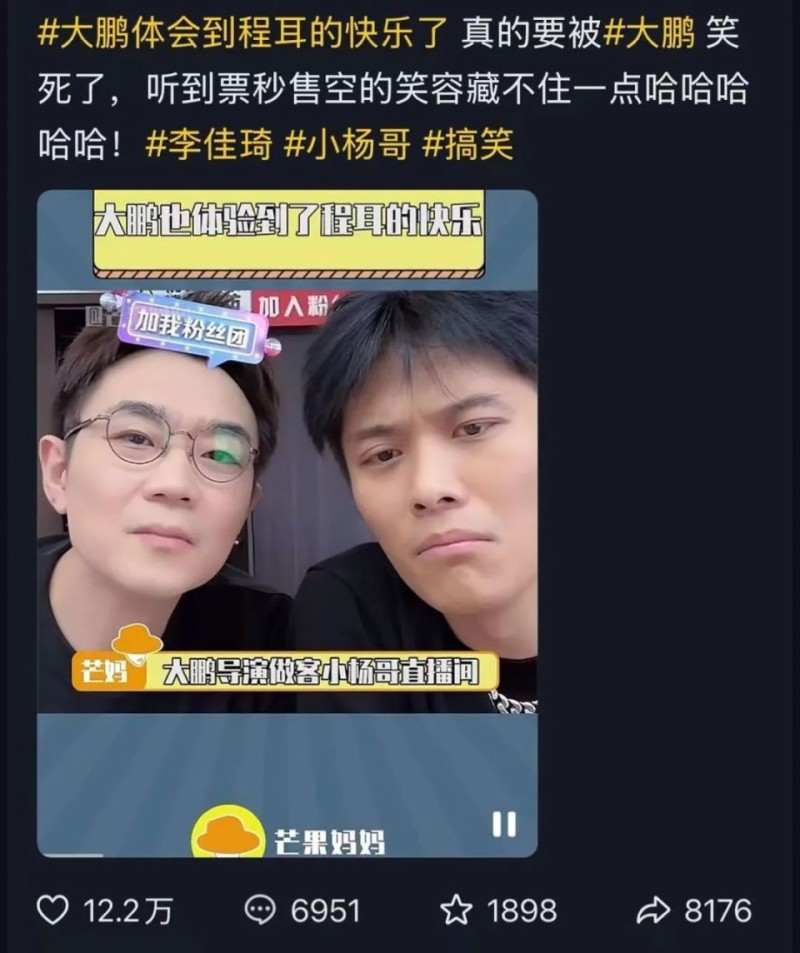Open the comments on this post
This screenshot has height=953, width=800.
tap(260, 909)
